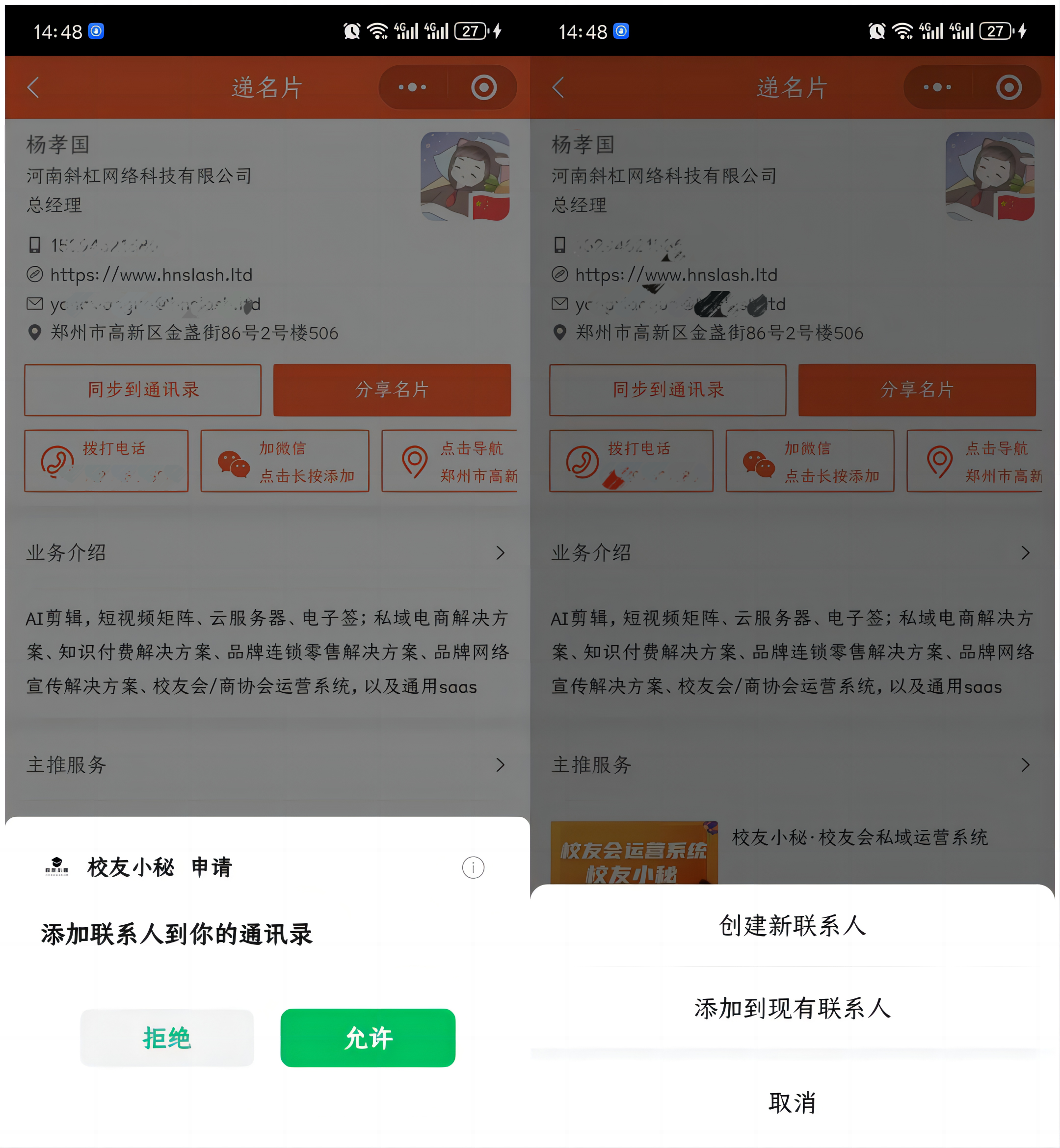Select 创建新联系人
Image resolution: width=1060 pixels, height=1148 pixels.
click(x=792, y=925)
